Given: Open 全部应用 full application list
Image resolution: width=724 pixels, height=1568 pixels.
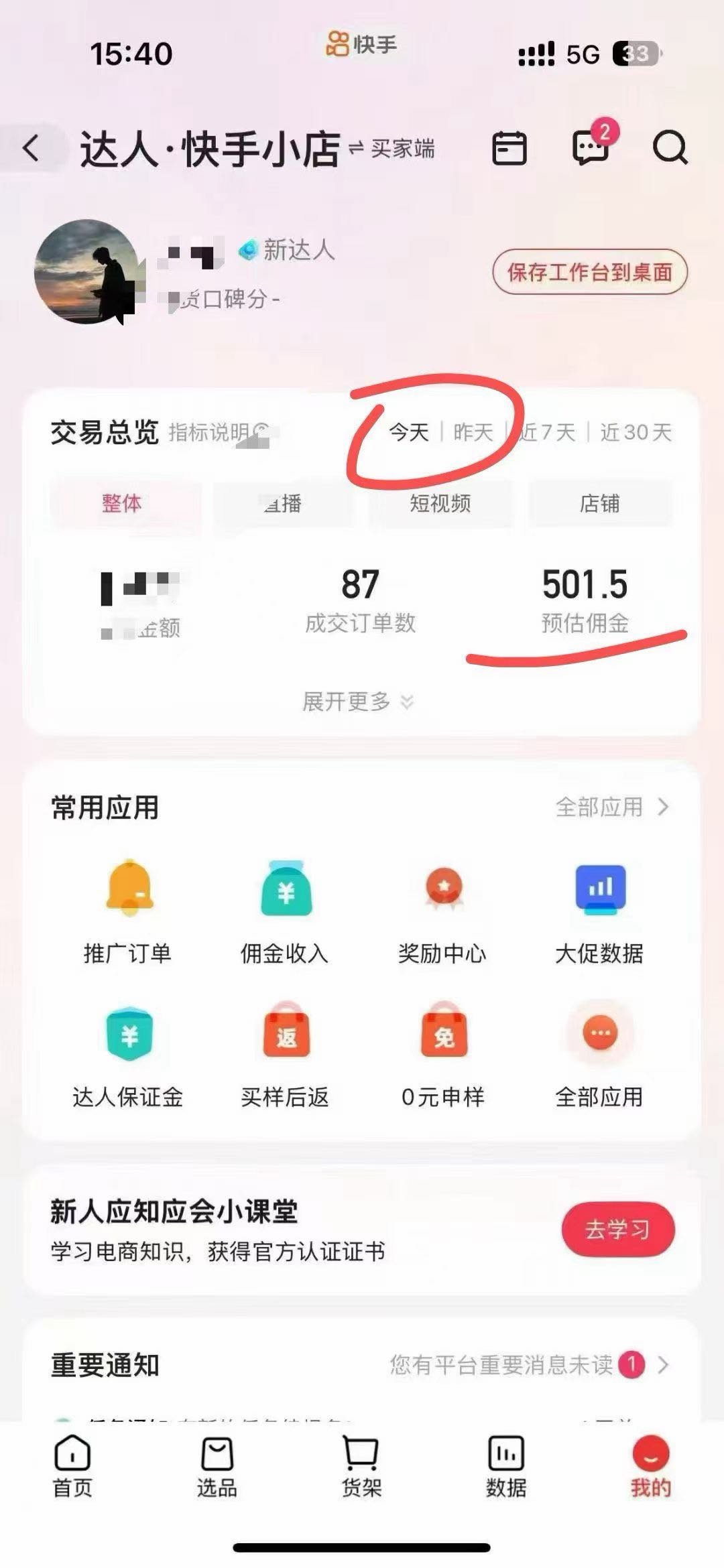Looking at the screenshot, I should click(x=599, y=809).
